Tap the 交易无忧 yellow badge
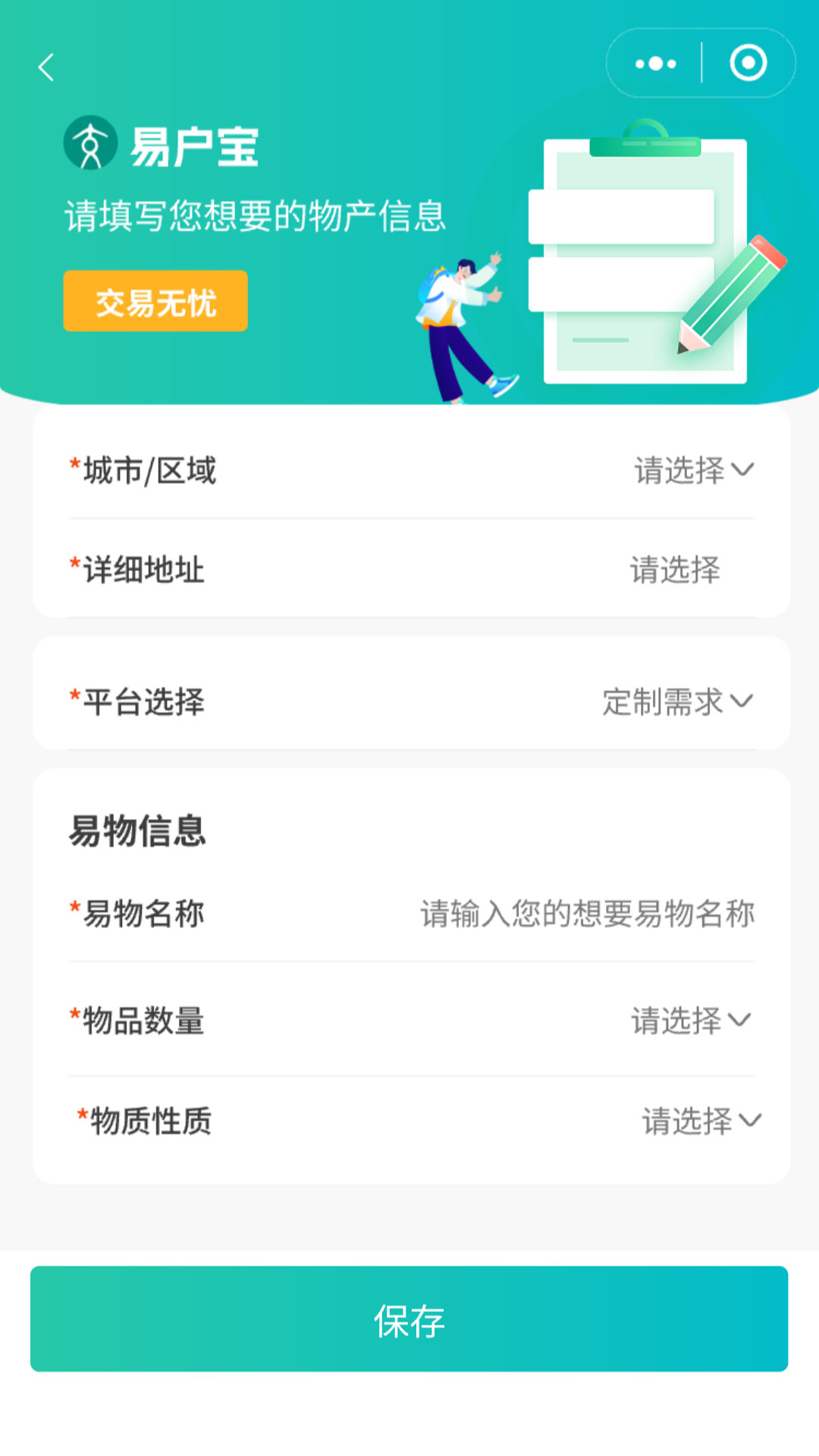Image resolution: width=819 pixels, height=1456 pixels. click(x=155, y=302)
